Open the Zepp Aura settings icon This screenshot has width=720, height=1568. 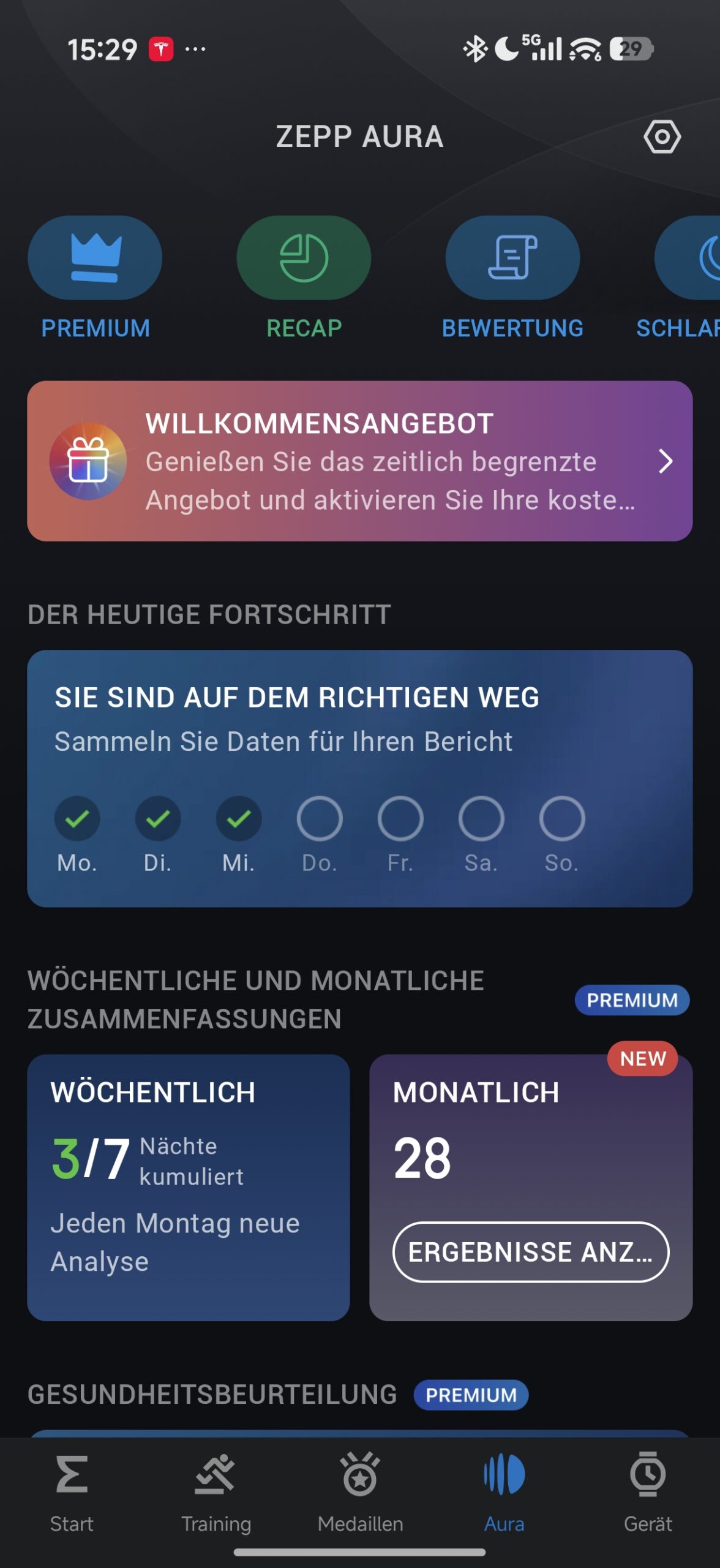[x=662, y=137]
